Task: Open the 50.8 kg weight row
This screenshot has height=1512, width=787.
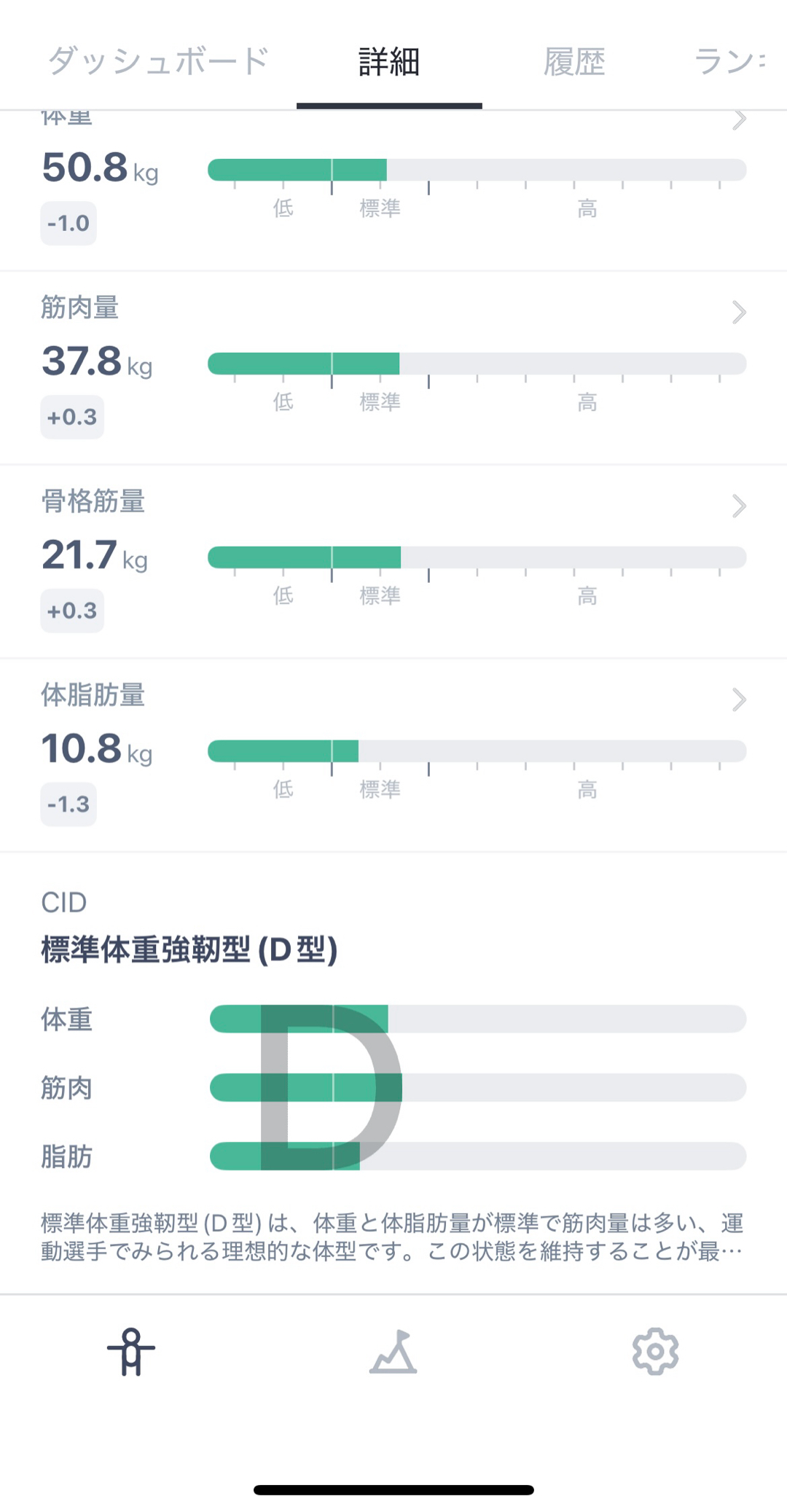Action: (393, 182)
